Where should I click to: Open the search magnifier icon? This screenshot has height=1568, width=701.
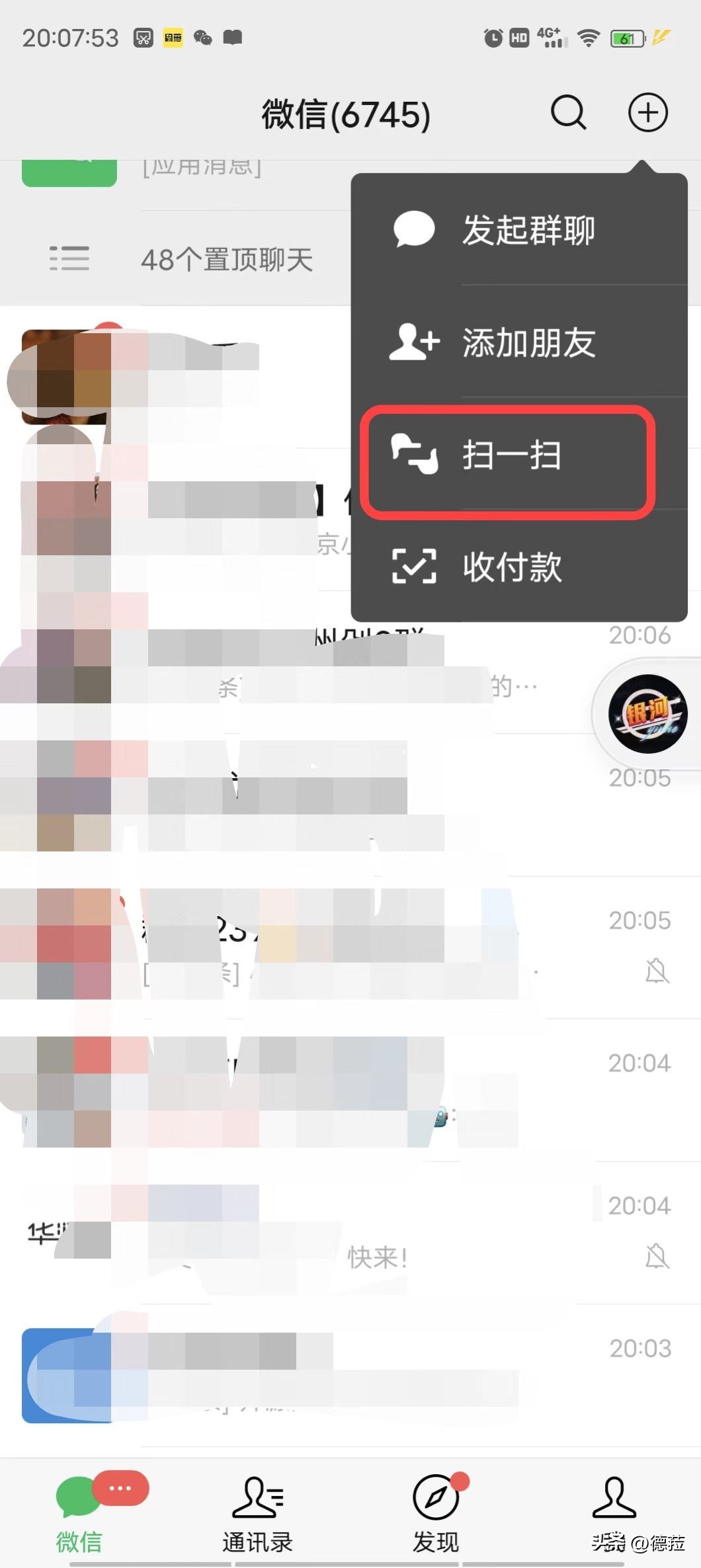(x=568, y=113)
